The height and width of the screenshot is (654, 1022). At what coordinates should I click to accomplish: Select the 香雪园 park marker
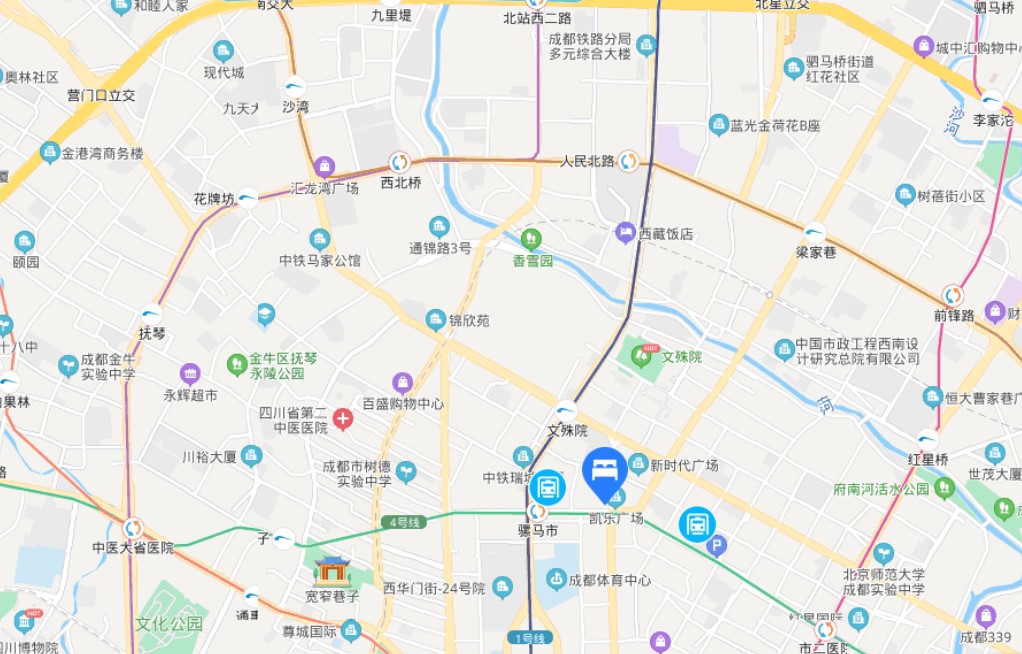pyautogui.click(x=531, y=239)
